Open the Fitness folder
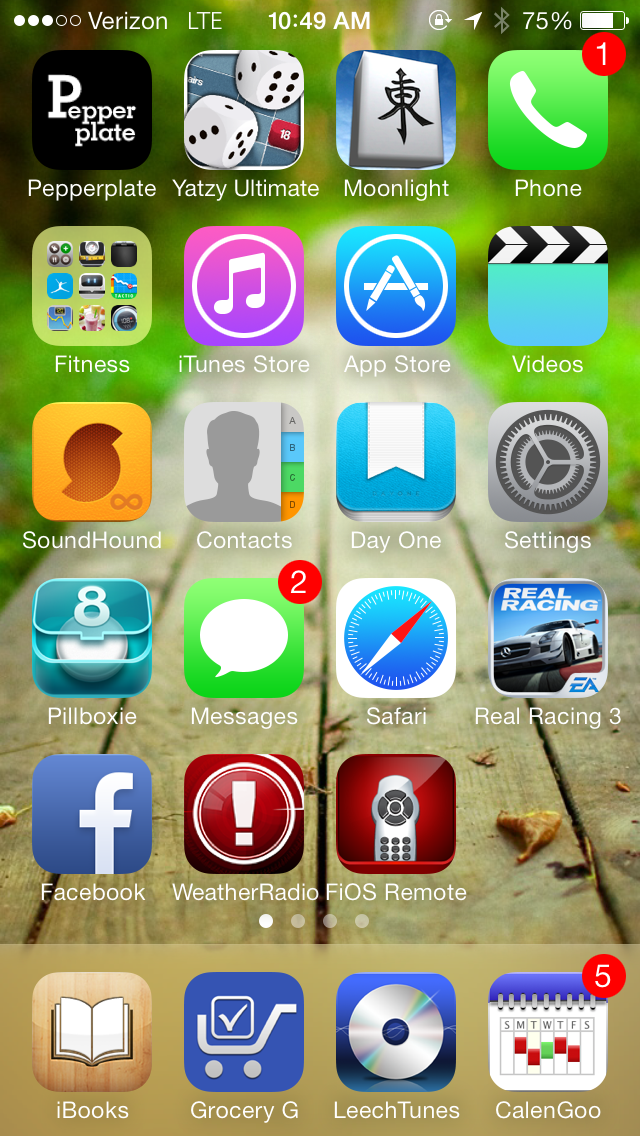The width and height of the screenshot is (640, 1136). (92, 286)
